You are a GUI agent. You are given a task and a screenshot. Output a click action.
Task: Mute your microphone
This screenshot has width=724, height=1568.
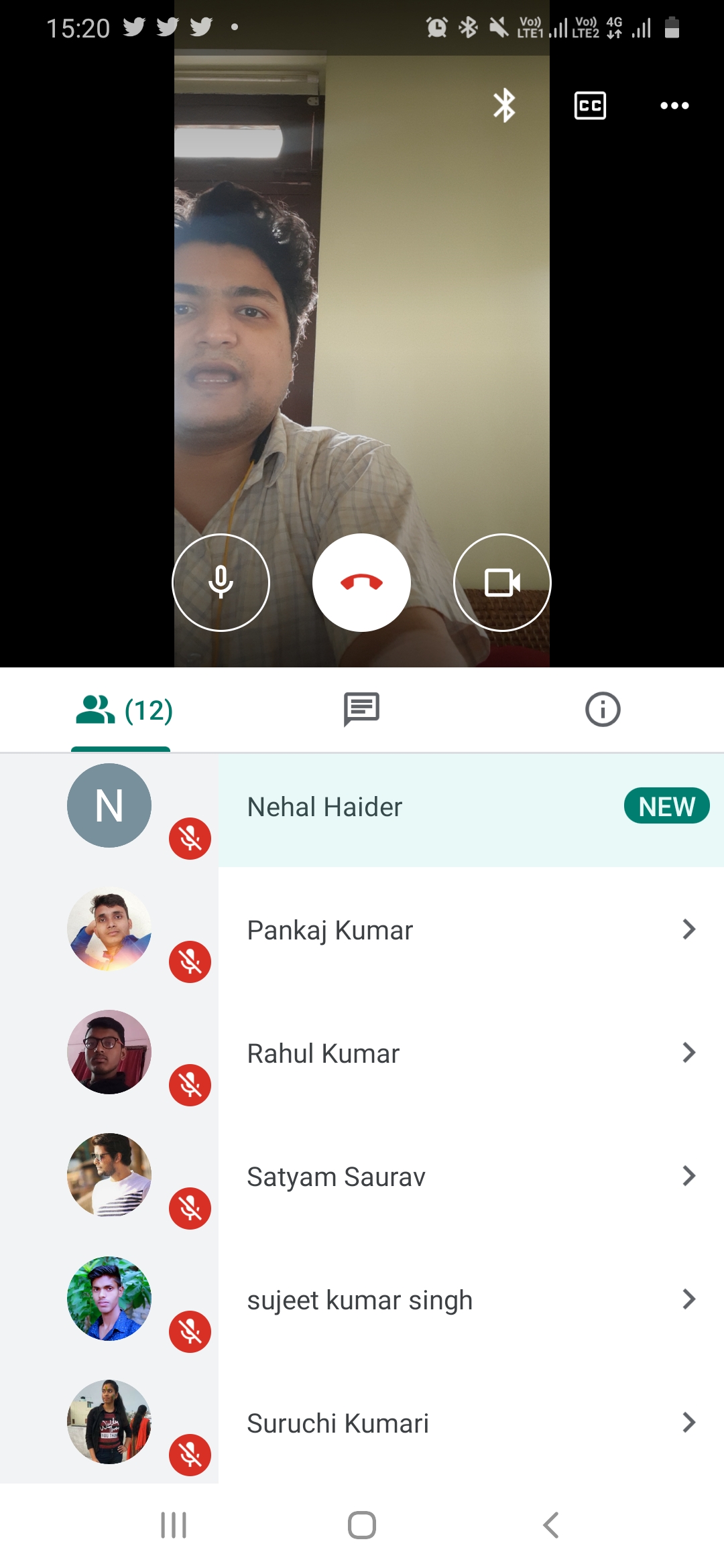point(221,582)
